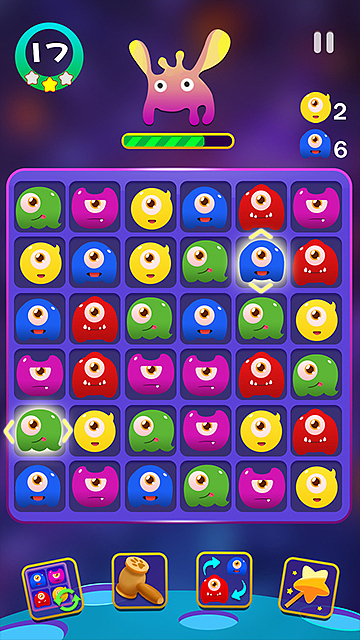Image resolution: width=360 pixels, height=640 pixels.
Task: Pause the game
Action: (324, 42)
